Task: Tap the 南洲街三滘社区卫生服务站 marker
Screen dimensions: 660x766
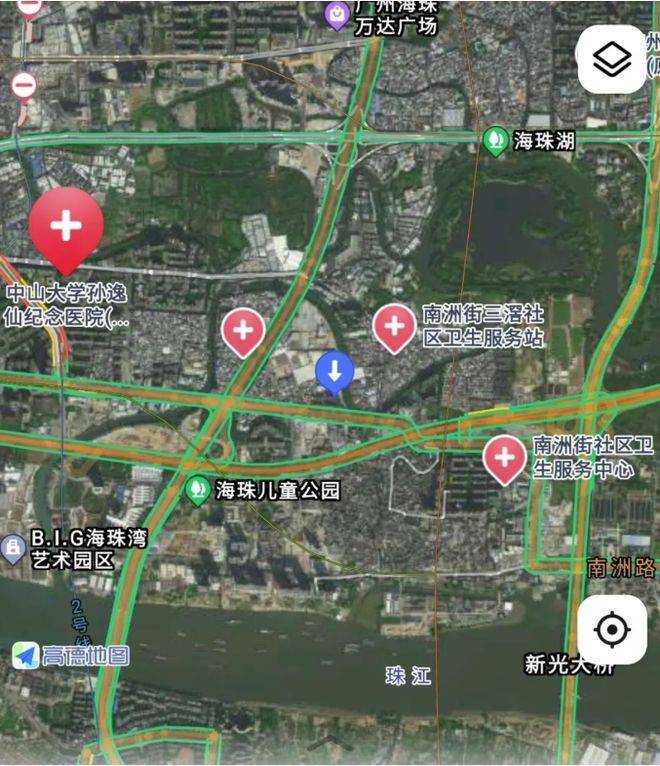Action: 395,327
